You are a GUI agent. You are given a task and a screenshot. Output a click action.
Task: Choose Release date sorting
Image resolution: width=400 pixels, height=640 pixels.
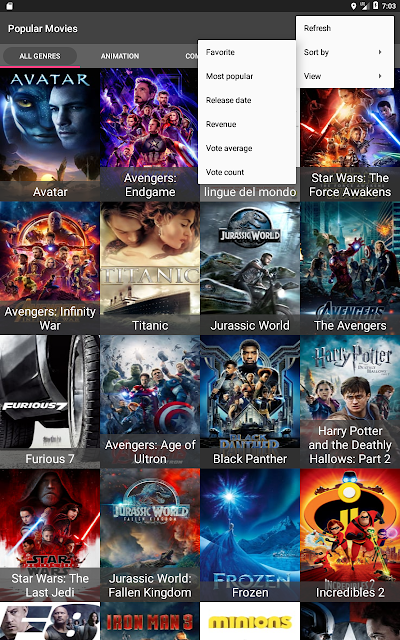247,100
